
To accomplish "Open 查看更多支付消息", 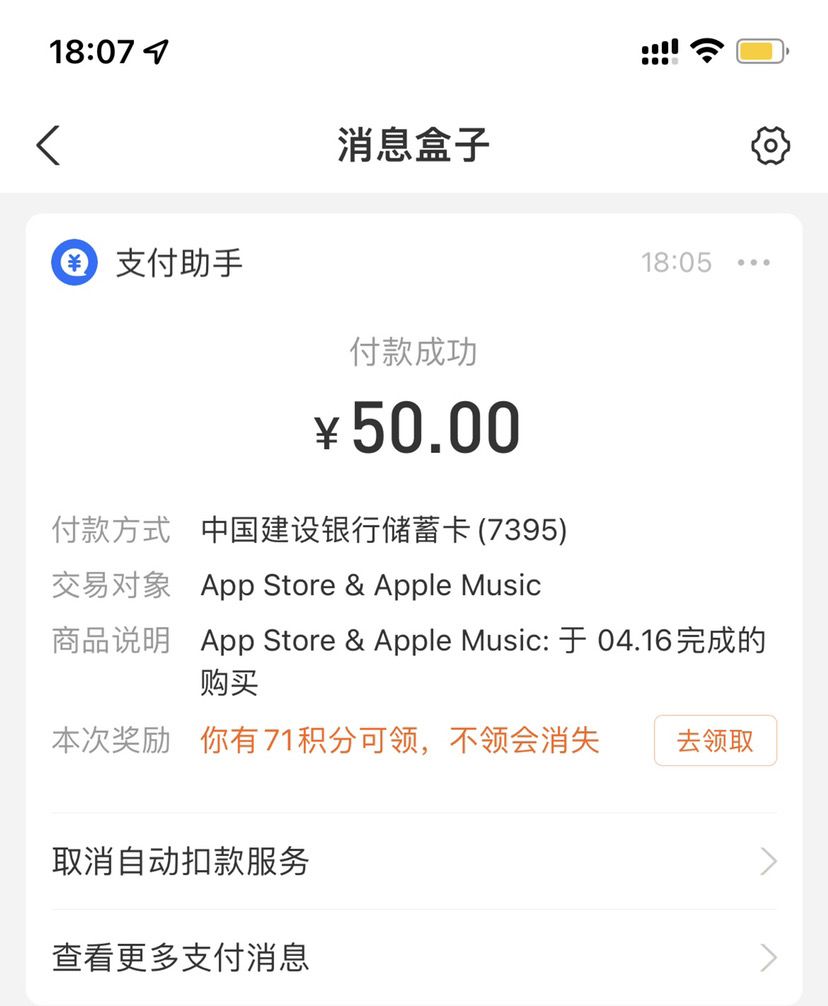I will pos(414,957).
